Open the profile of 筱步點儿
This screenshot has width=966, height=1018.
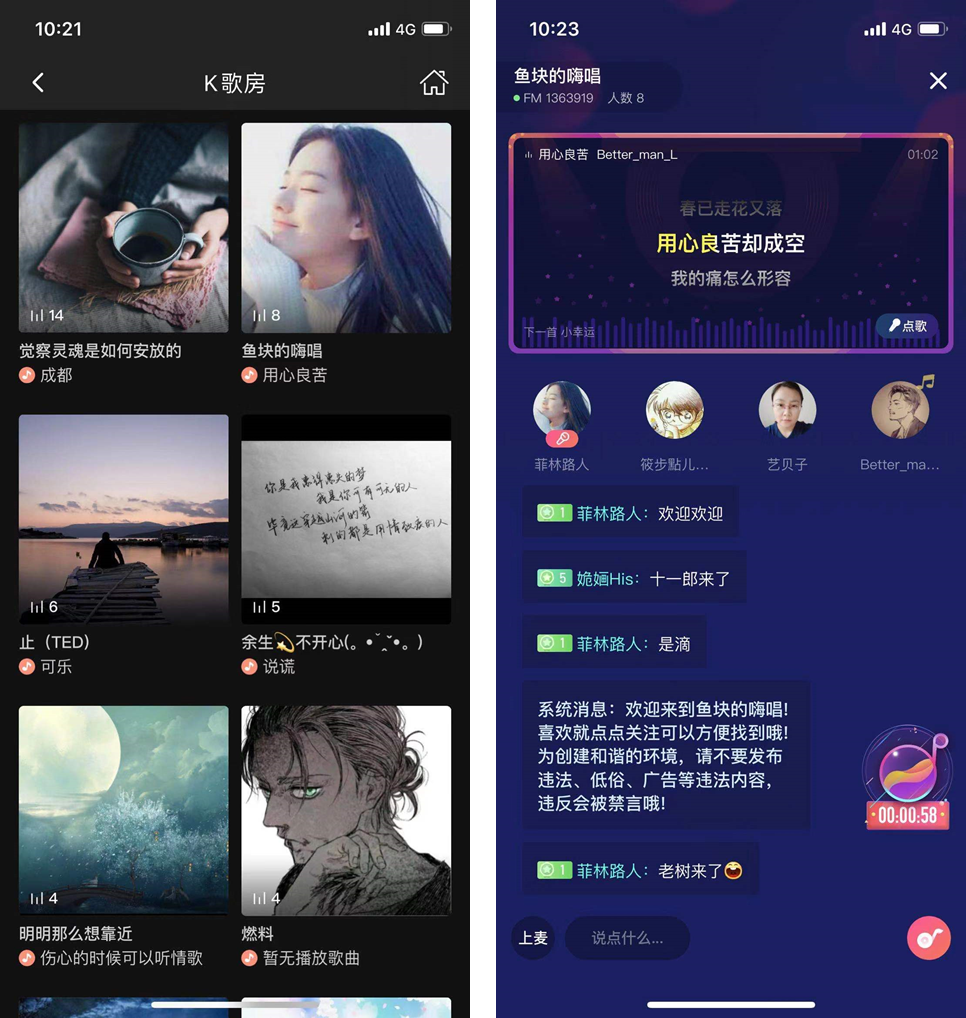(x=675, y=411)
